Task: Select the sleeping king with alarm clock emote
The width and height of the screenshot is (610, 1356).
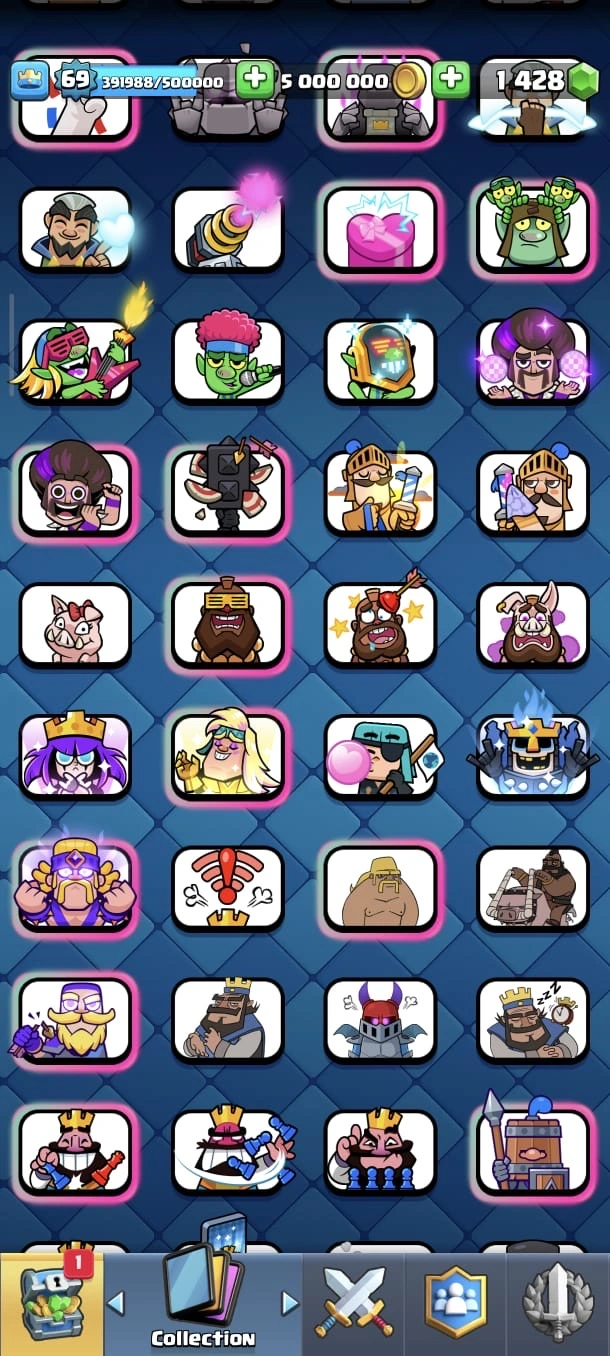Action: [x=533, y=1020]
